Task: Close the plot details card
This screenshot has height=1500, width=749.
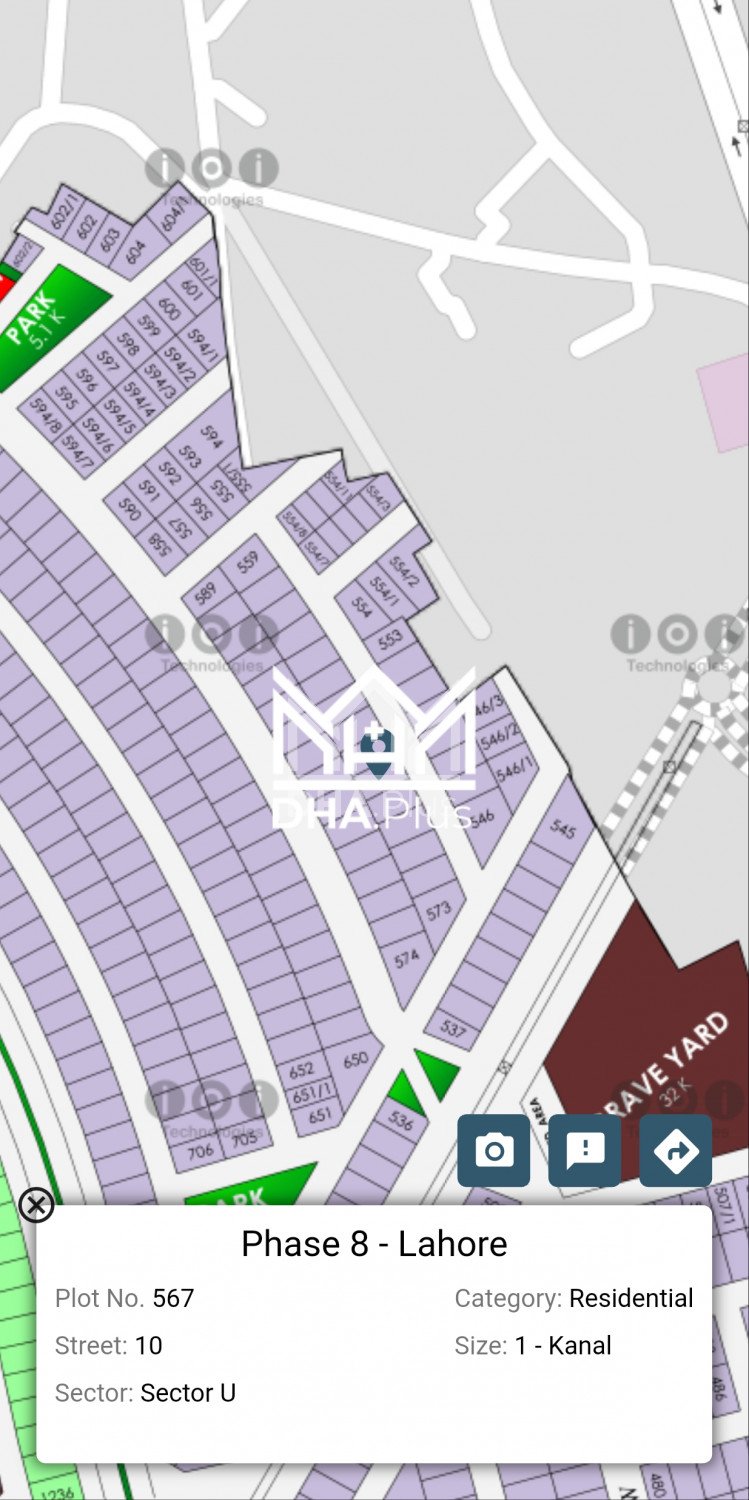Action: tap(36, 1205)
